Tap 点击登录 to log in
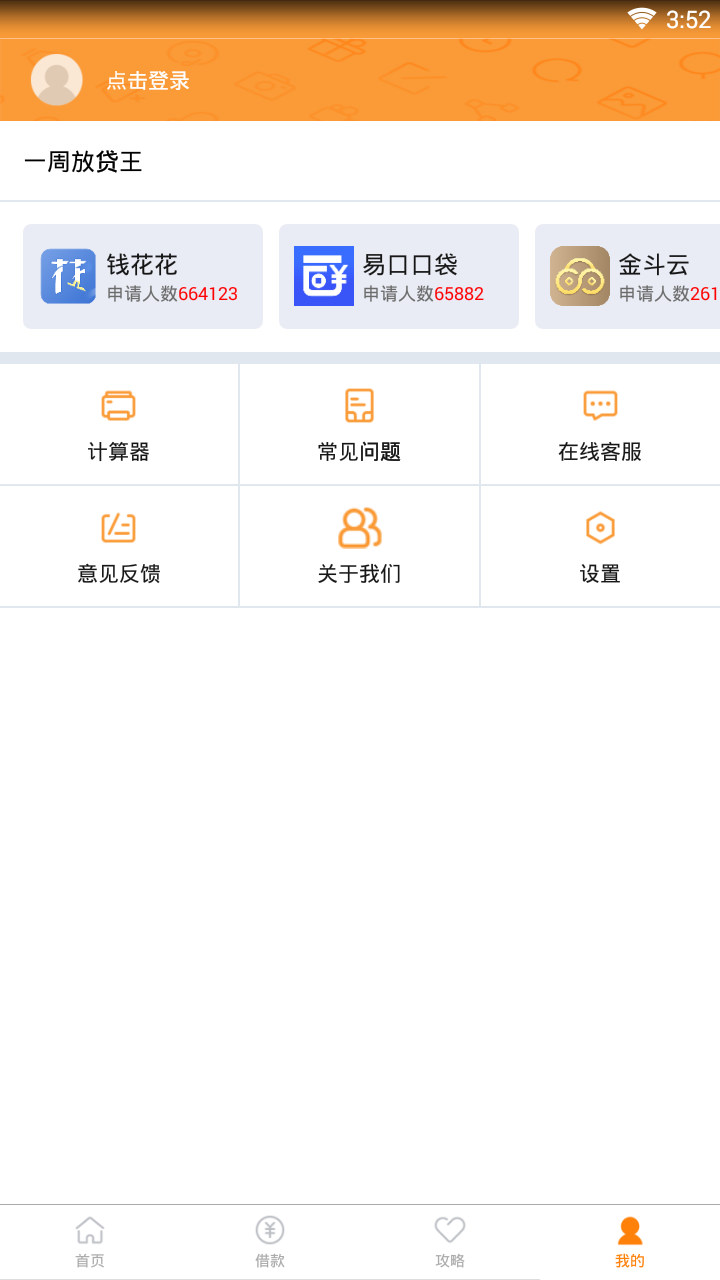Image resolution: width=720 pixels, height=1280 pixels. [148, 82]
